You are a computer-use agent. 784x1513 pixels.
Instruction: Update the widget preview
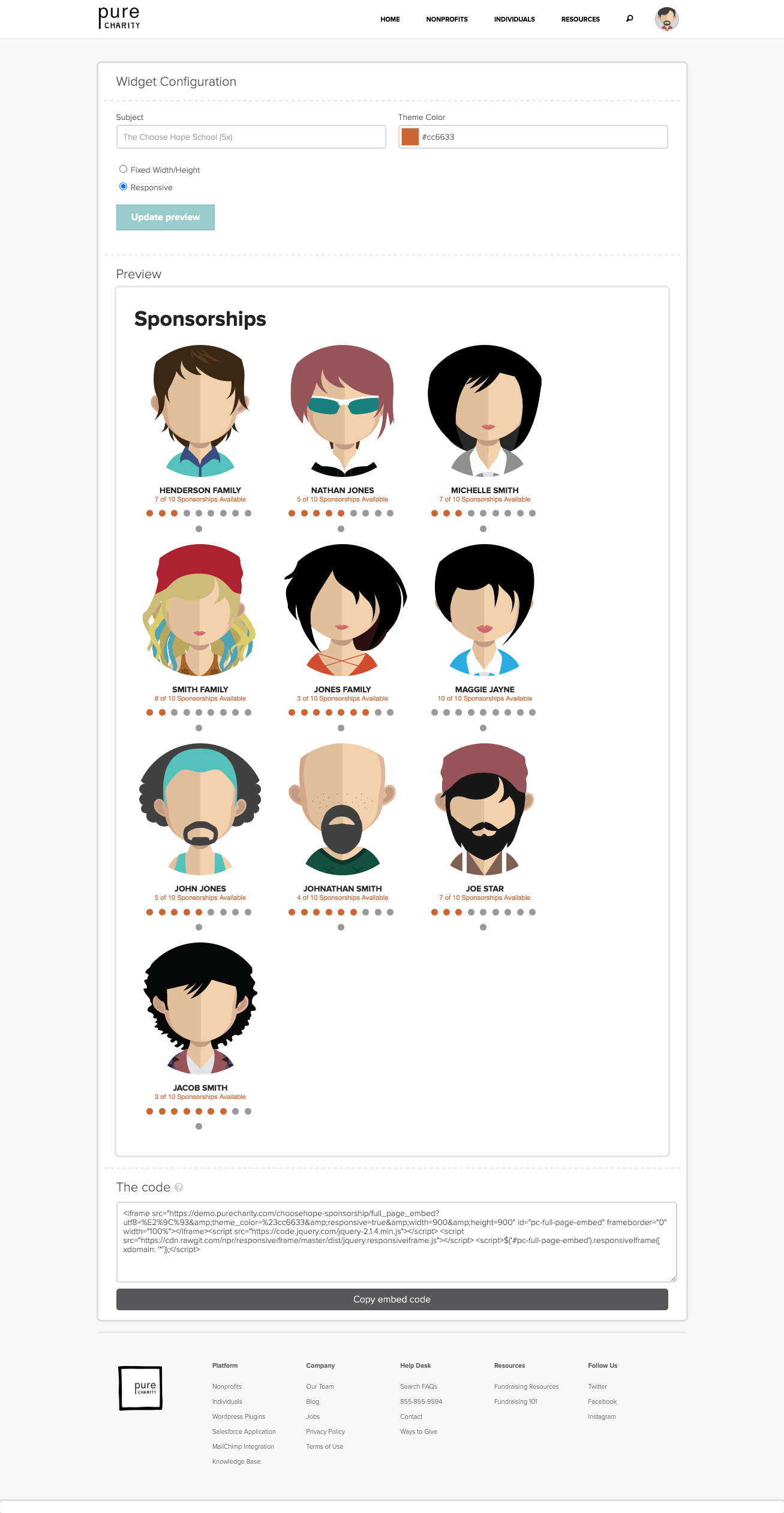tap(166, 217)
